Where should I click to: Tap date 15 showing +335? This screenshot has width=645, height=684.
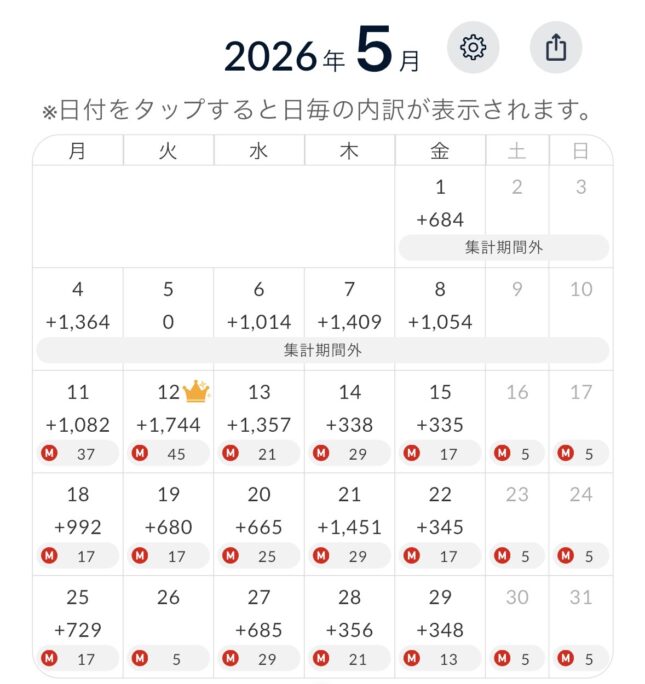[440, 422]
